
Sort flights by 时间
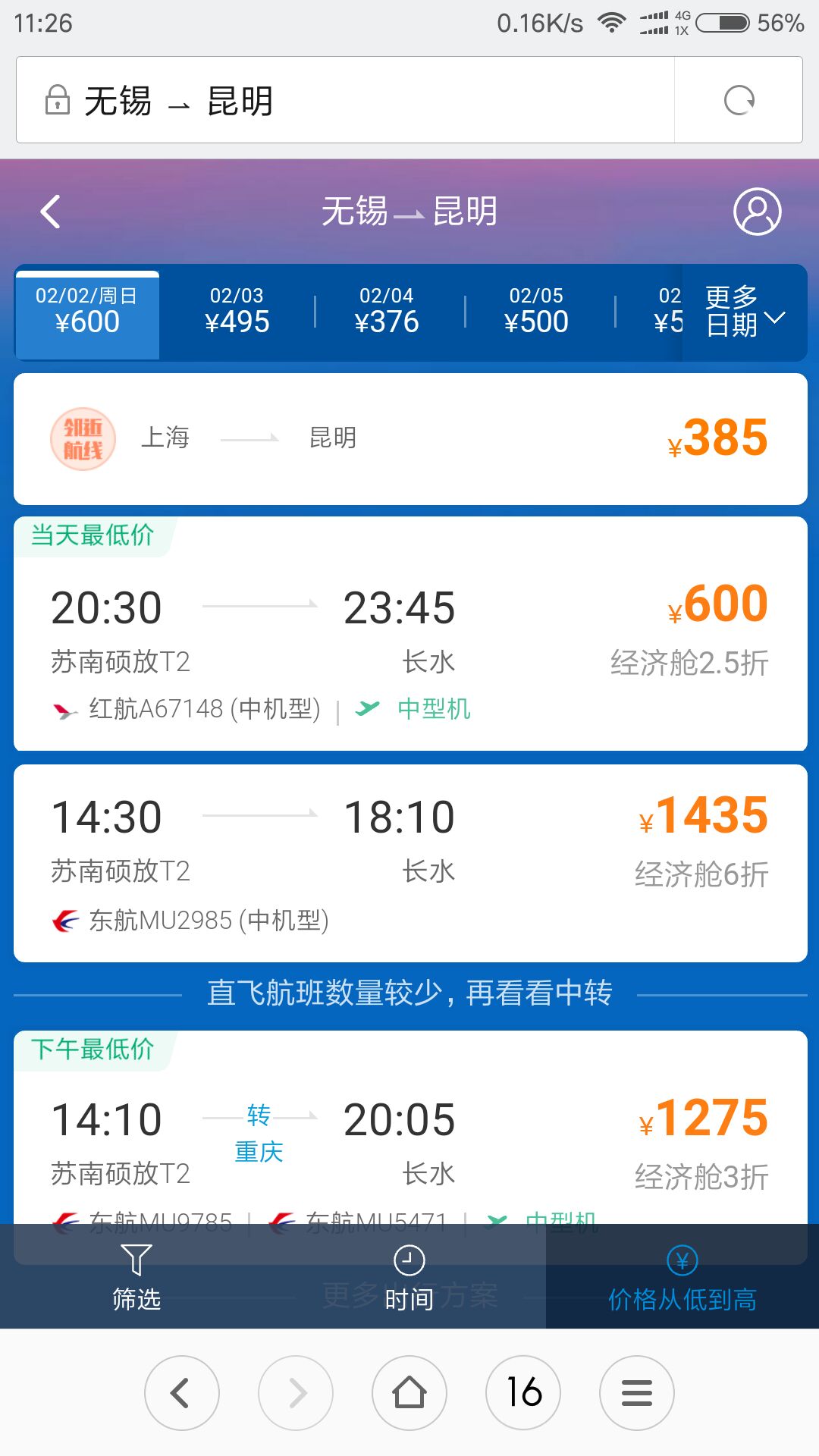pyautogui.click(x=409, y=1277)
